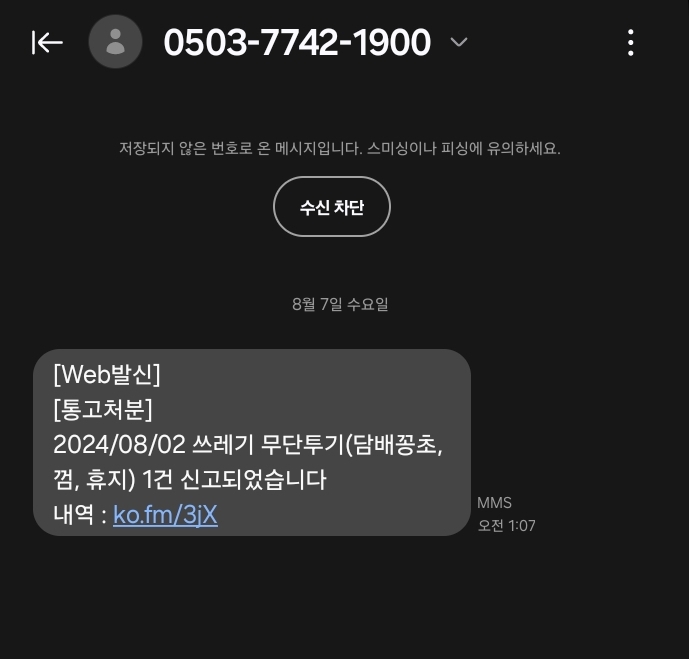Viewport: 689px width, 659px height.
Task: Expand details for 0503-7742-1900
Action: point(459,42)
